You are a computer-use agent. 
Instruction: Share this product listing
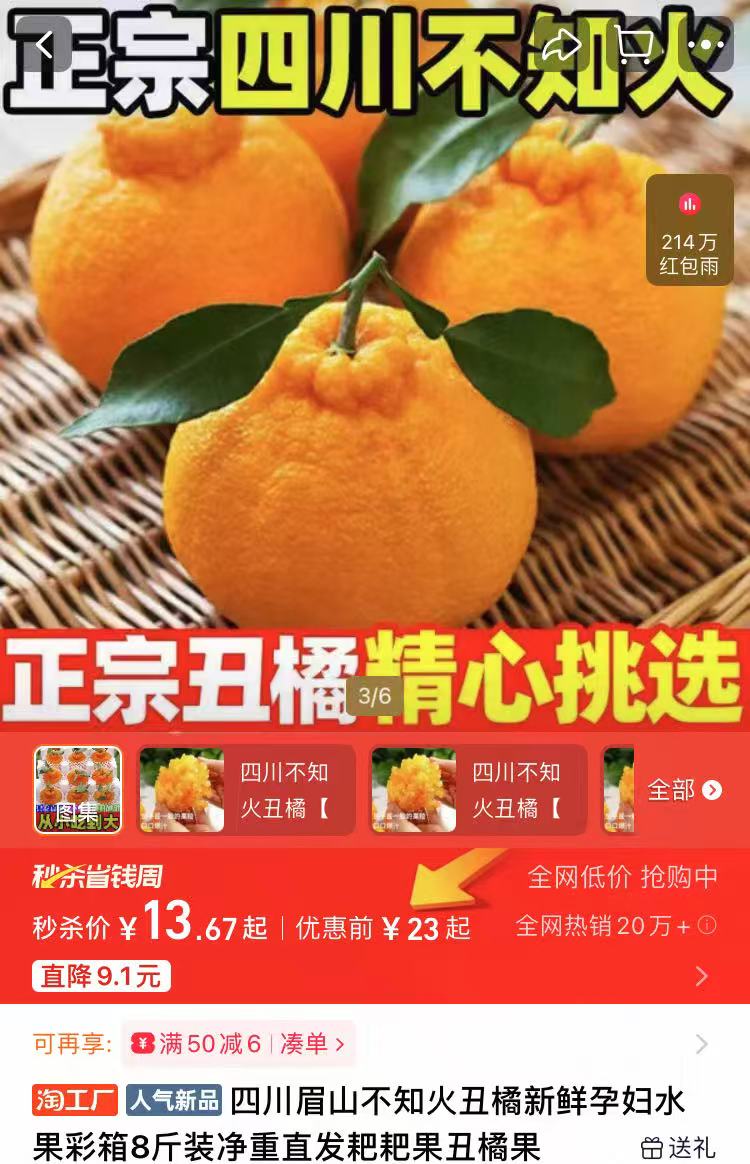[562, 45]
